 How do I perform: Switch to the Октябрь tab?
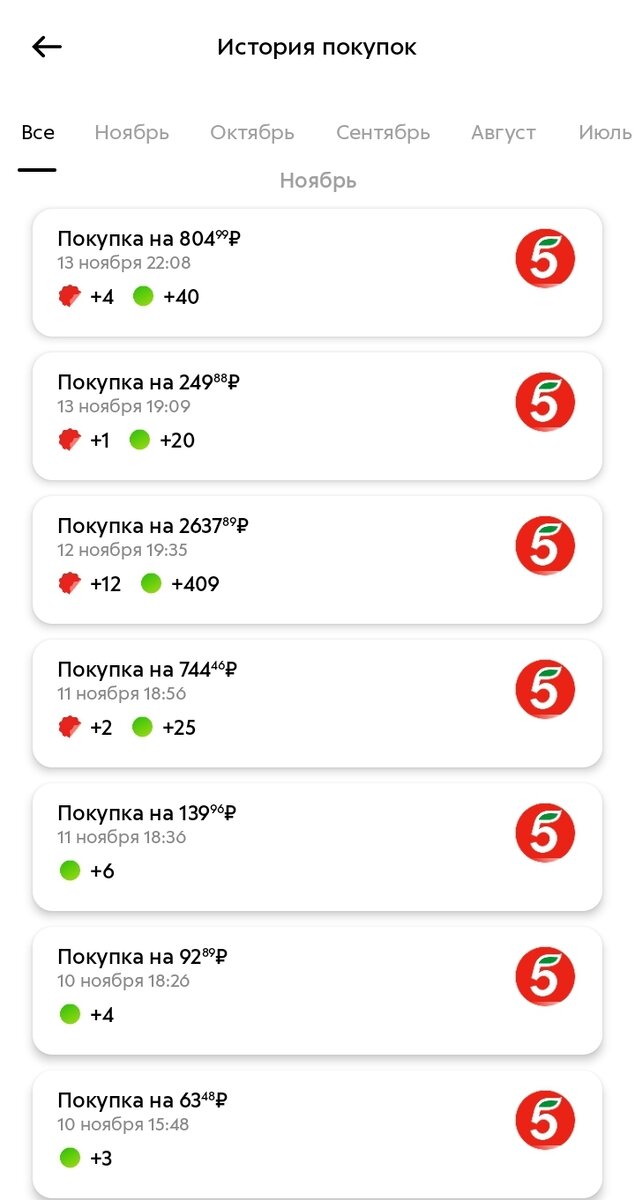click(252, 133)
